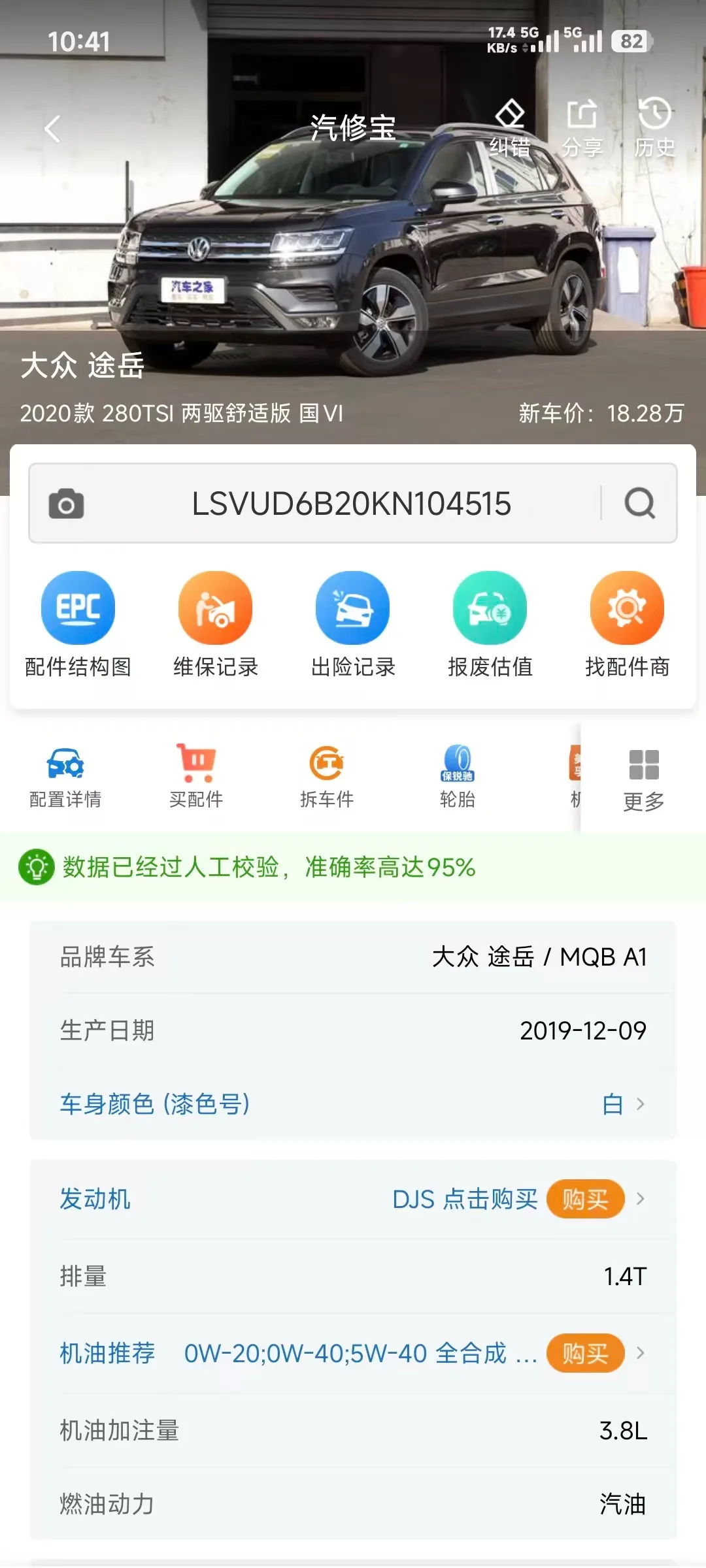Tap 纠错 to report an error

pyautogui.click(x=510, y=129)
